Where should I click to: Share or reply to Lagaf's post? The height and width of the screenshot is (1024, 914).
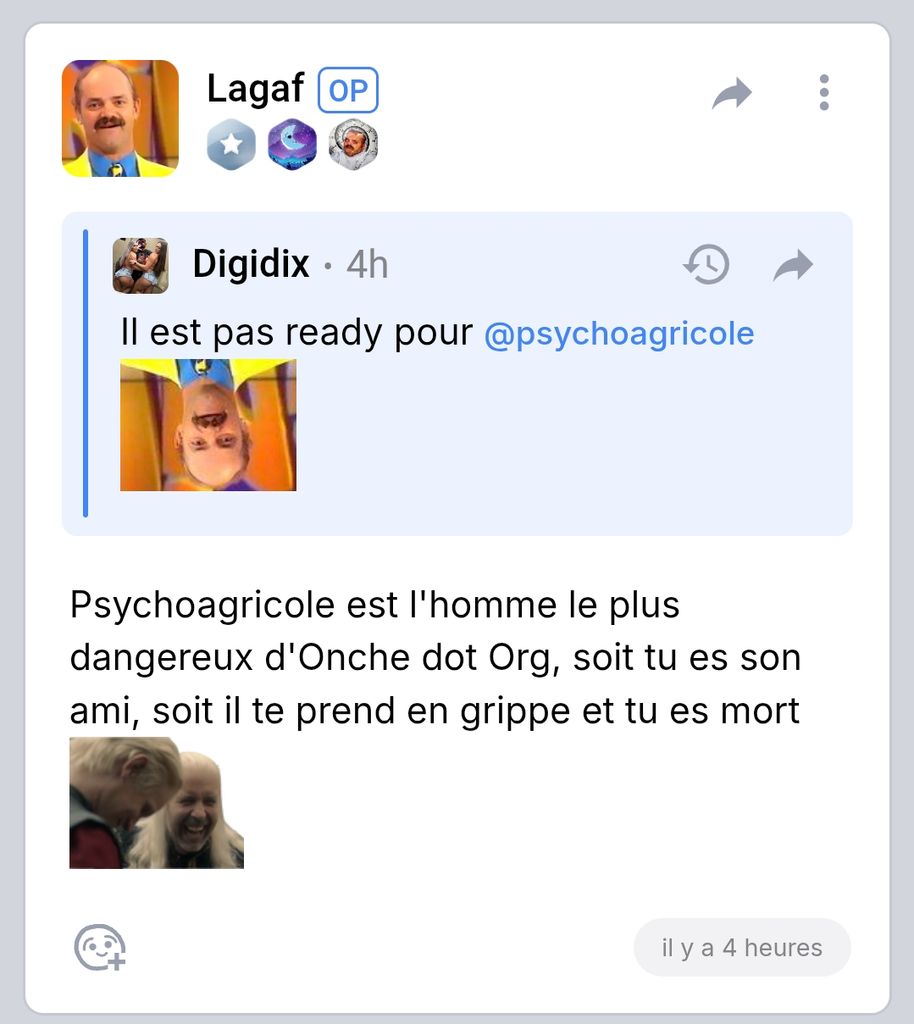[x=731, y=94]
